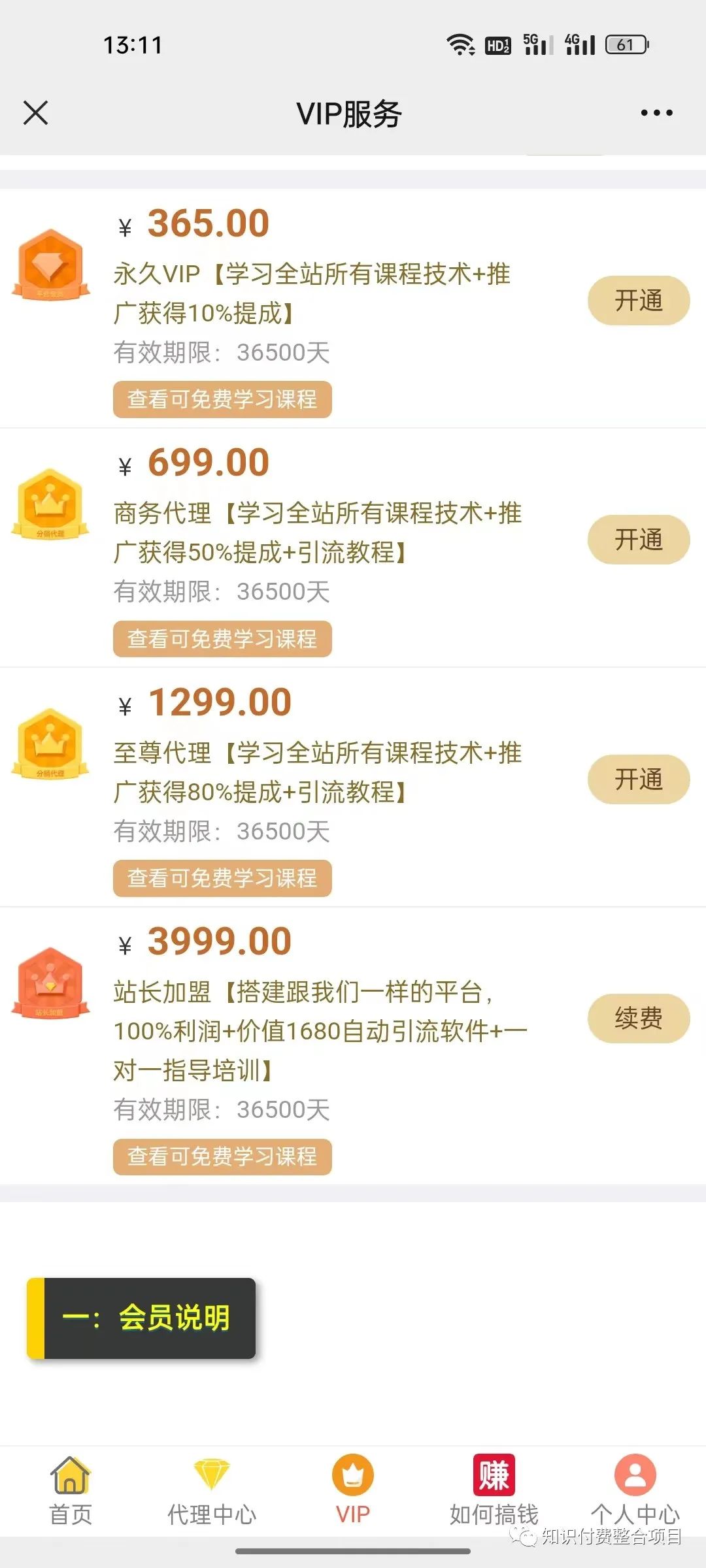View free courses for the 至尊代理 plan
Screen dimensions: 706x1568
[x=222, y=878]
